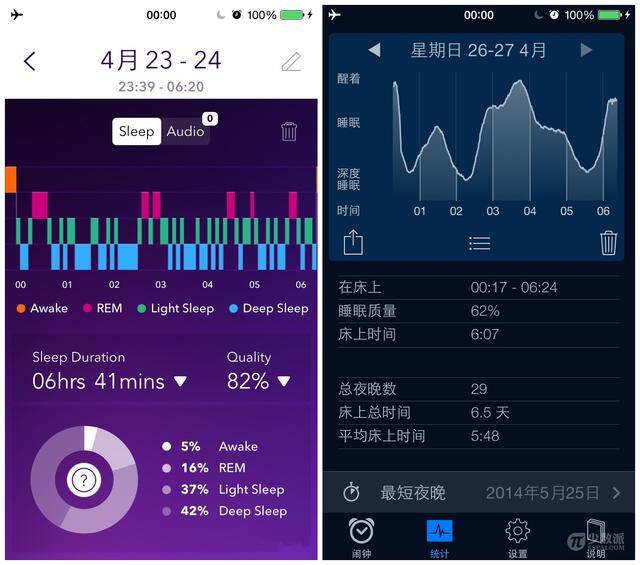Open the 说明 tab
The image size is (640, 565).
tap(596, 538)
